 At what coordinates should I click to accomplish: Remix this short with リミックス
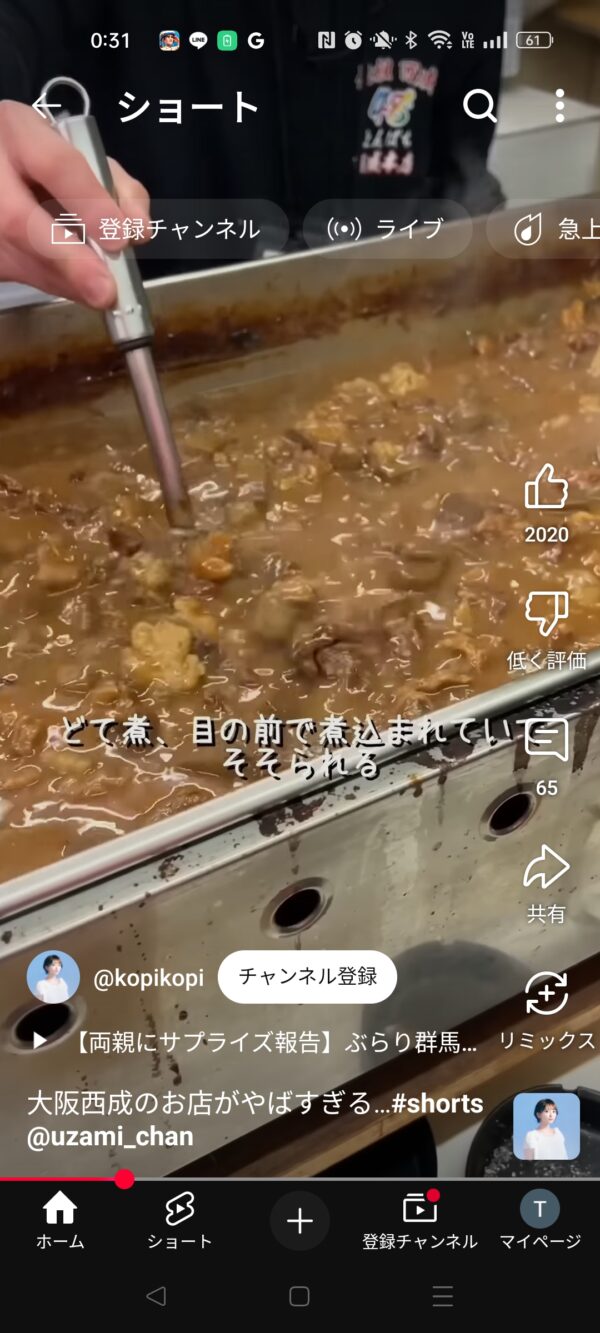(x=546, y=995)
